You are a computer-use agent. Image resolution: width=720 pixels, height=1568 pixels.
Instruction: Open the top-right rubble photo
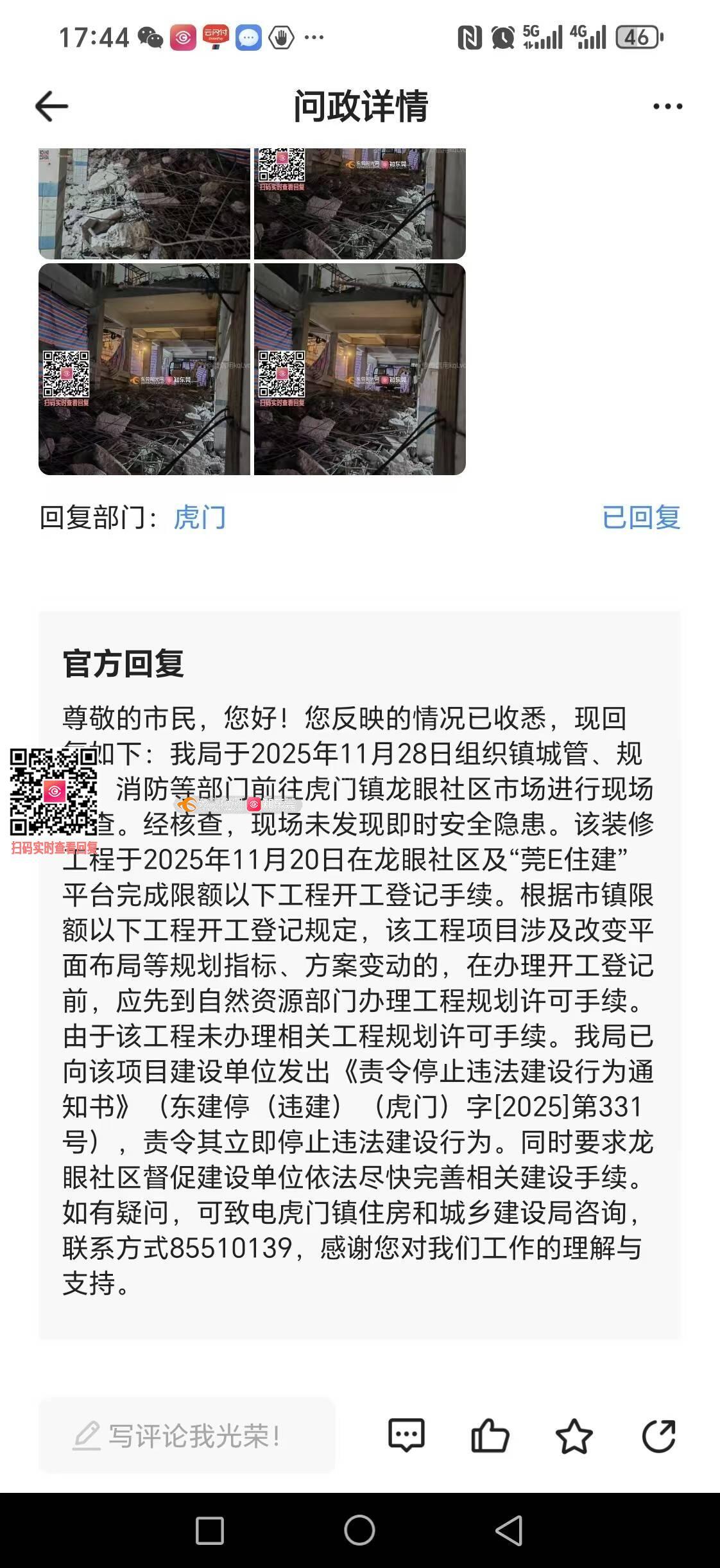pyautogui.click(x=360, y=204)
